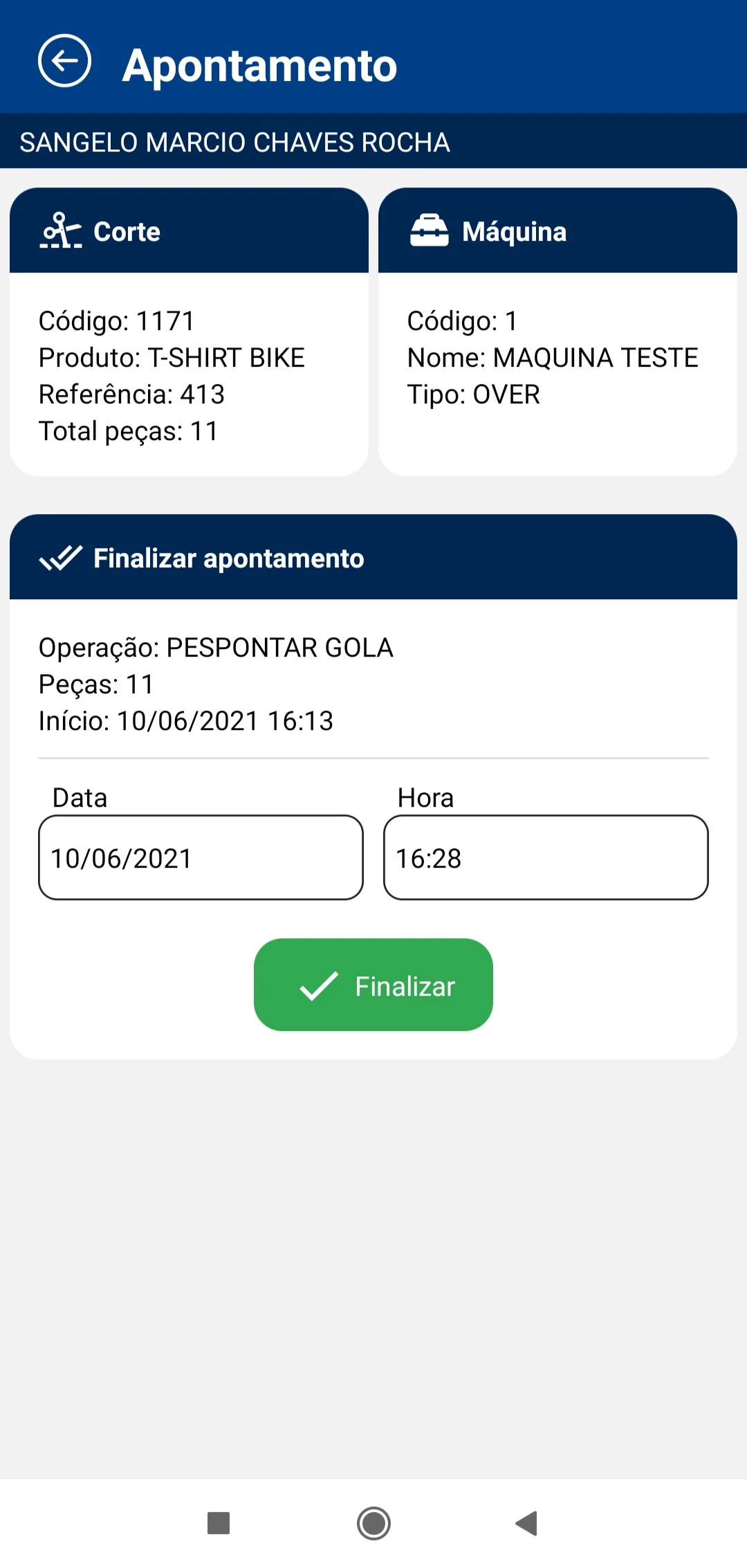Select the Operação: PESPONTAR GOLA text
This screenshot has height=1568, width=747.
coord(216,648)
